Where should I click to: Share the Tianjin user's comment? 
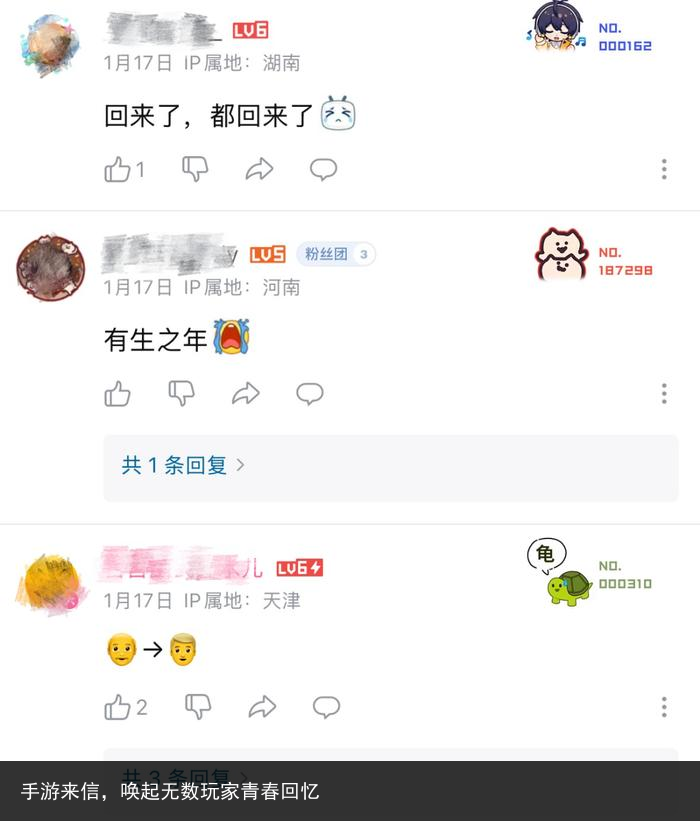tap(262, 708)
